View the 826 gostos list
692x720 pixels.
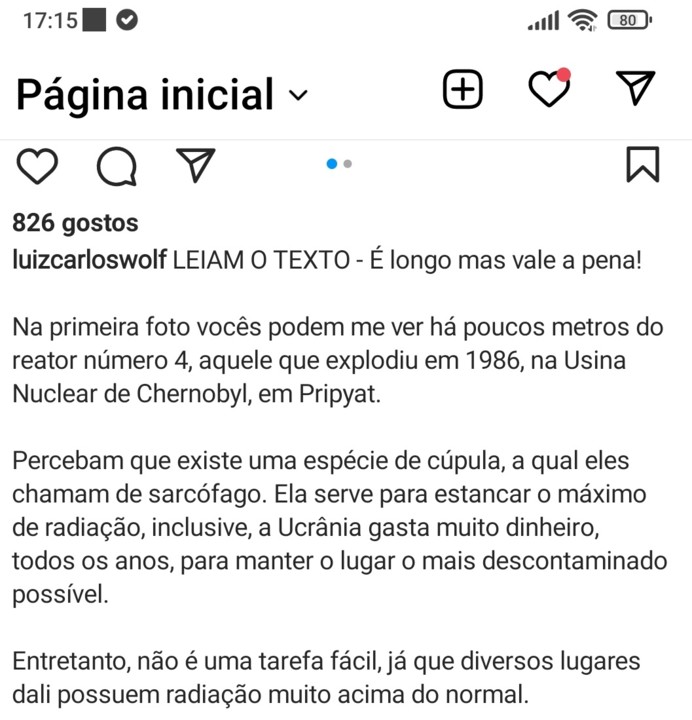point(75,223)
